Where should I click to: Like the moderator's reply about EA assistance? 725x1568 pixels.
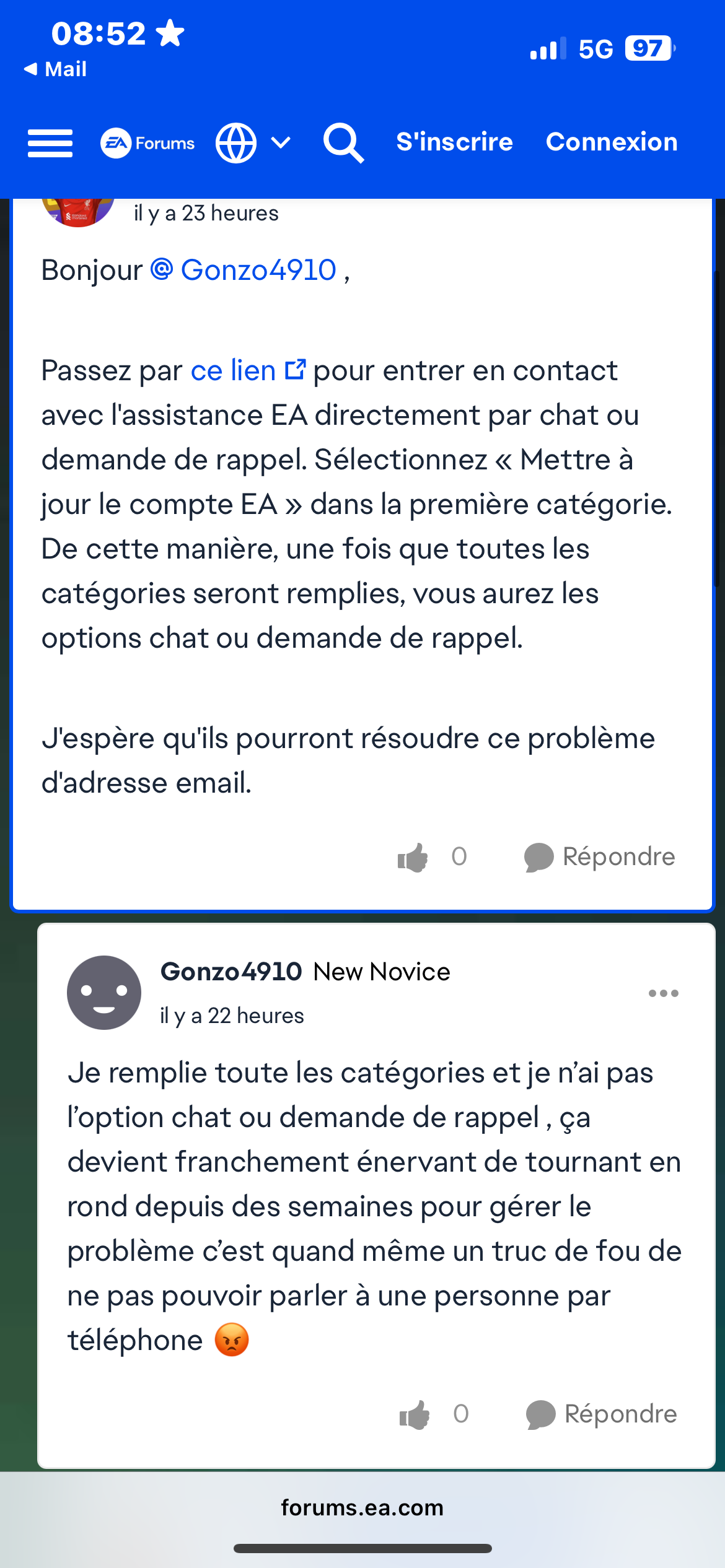[413, 857]
